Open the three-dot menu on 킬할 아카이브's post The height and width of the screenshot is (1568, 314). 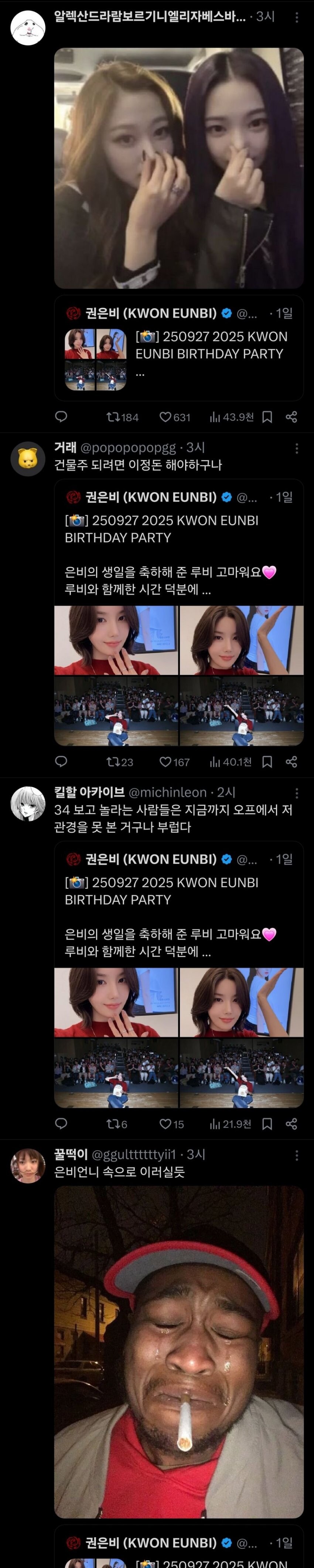296,792
